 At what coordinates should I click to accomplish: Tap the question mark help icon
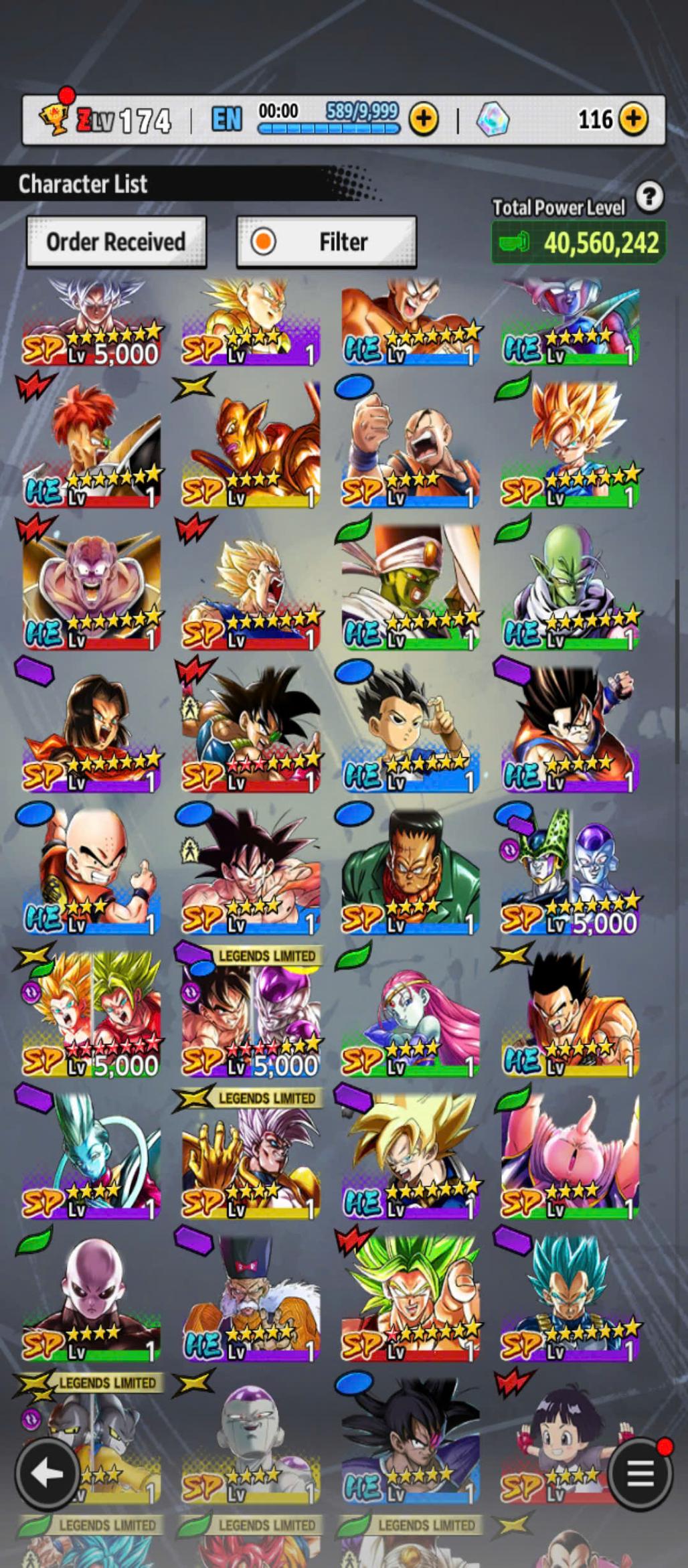point(649,198)
